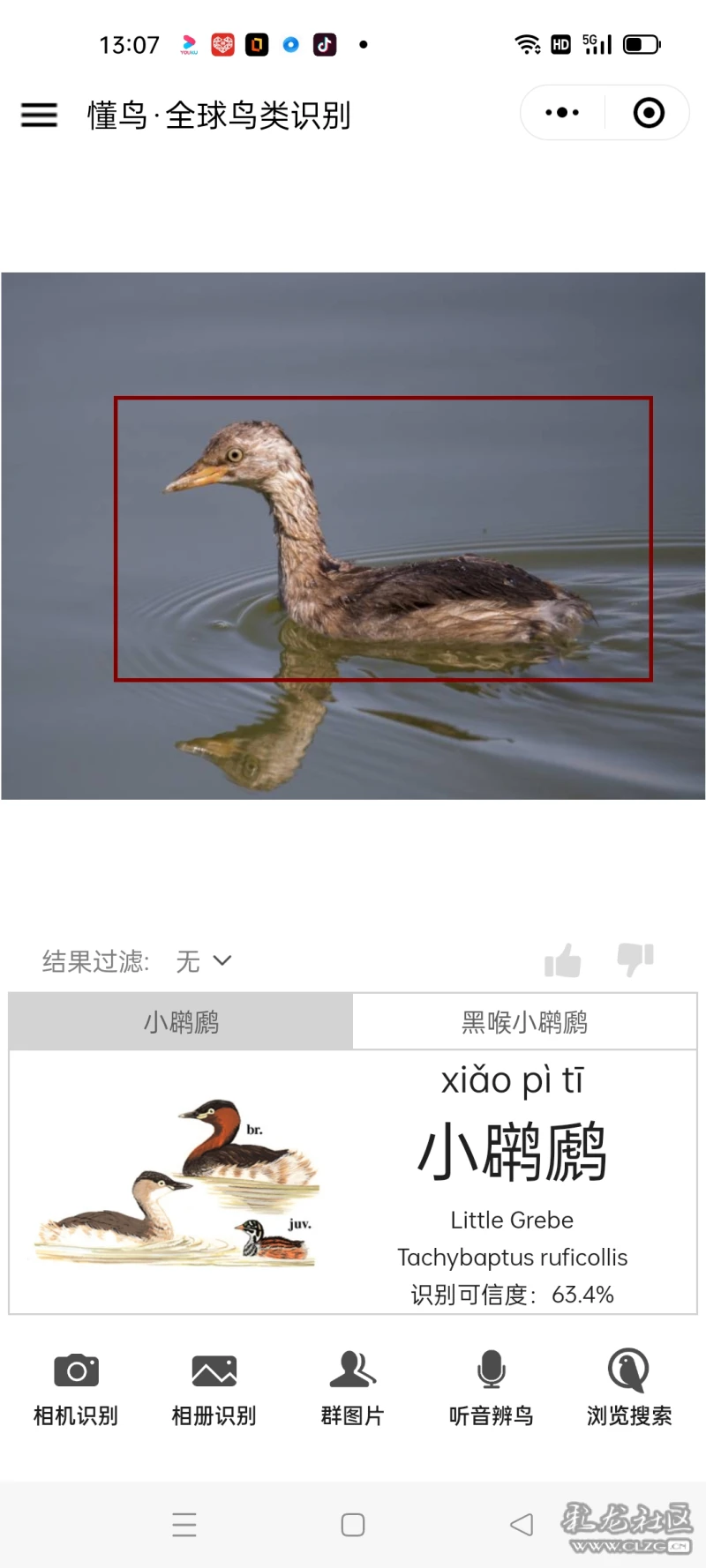Start 相机识别 camera identification

(x=76, y=1388)
